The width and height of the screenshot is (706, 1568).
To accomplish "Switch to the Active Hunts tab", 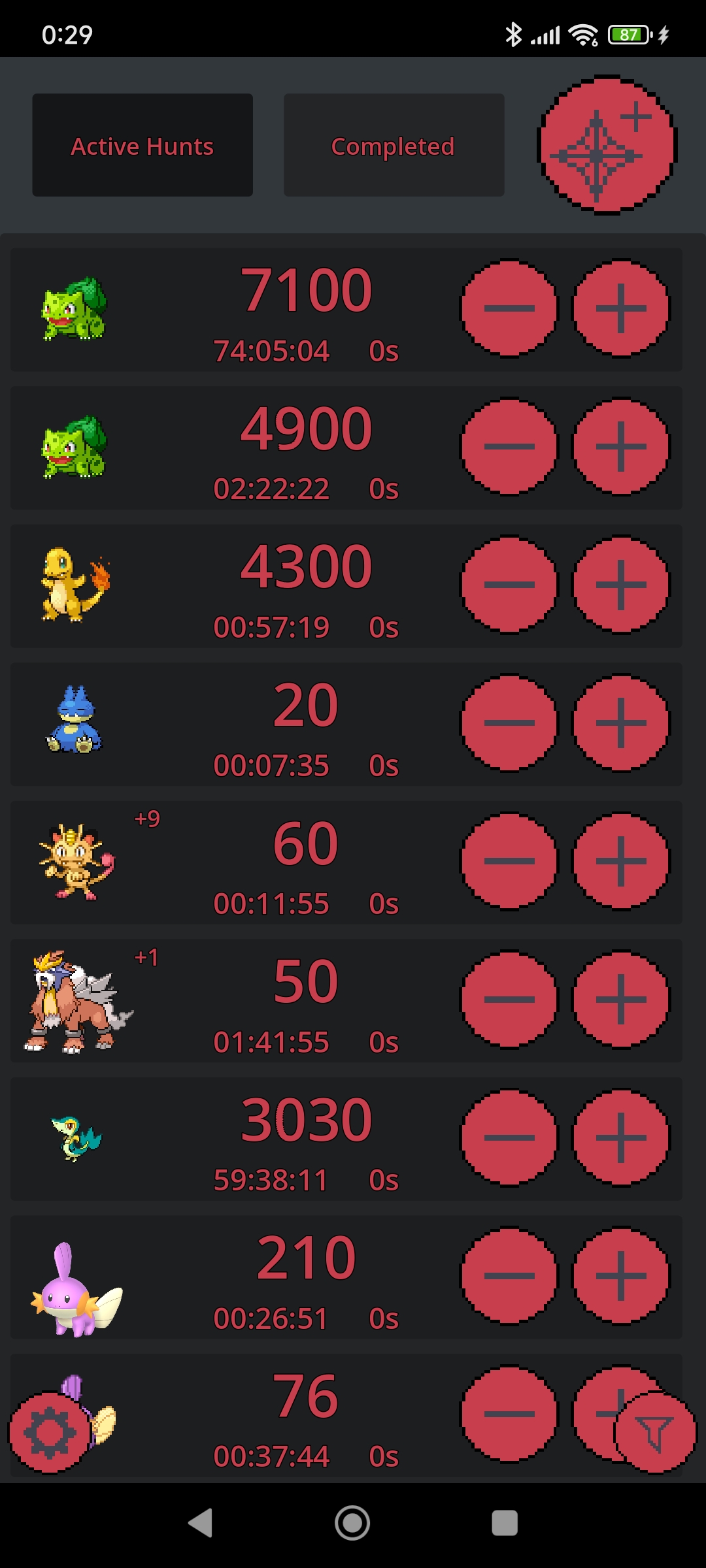I will pyautogui.click(x=143, y=145).
